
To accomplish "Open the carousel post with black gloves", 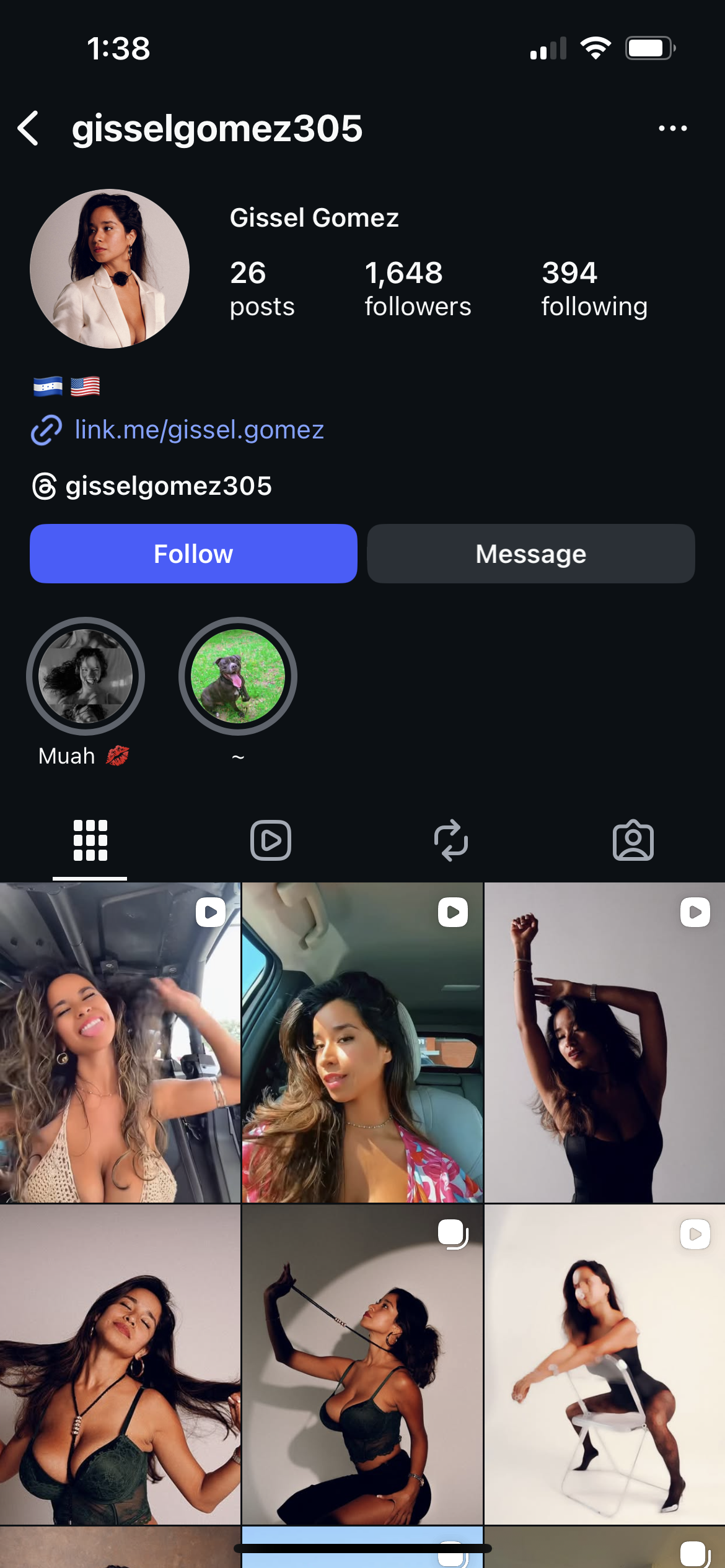I will tap(362, 1365).
